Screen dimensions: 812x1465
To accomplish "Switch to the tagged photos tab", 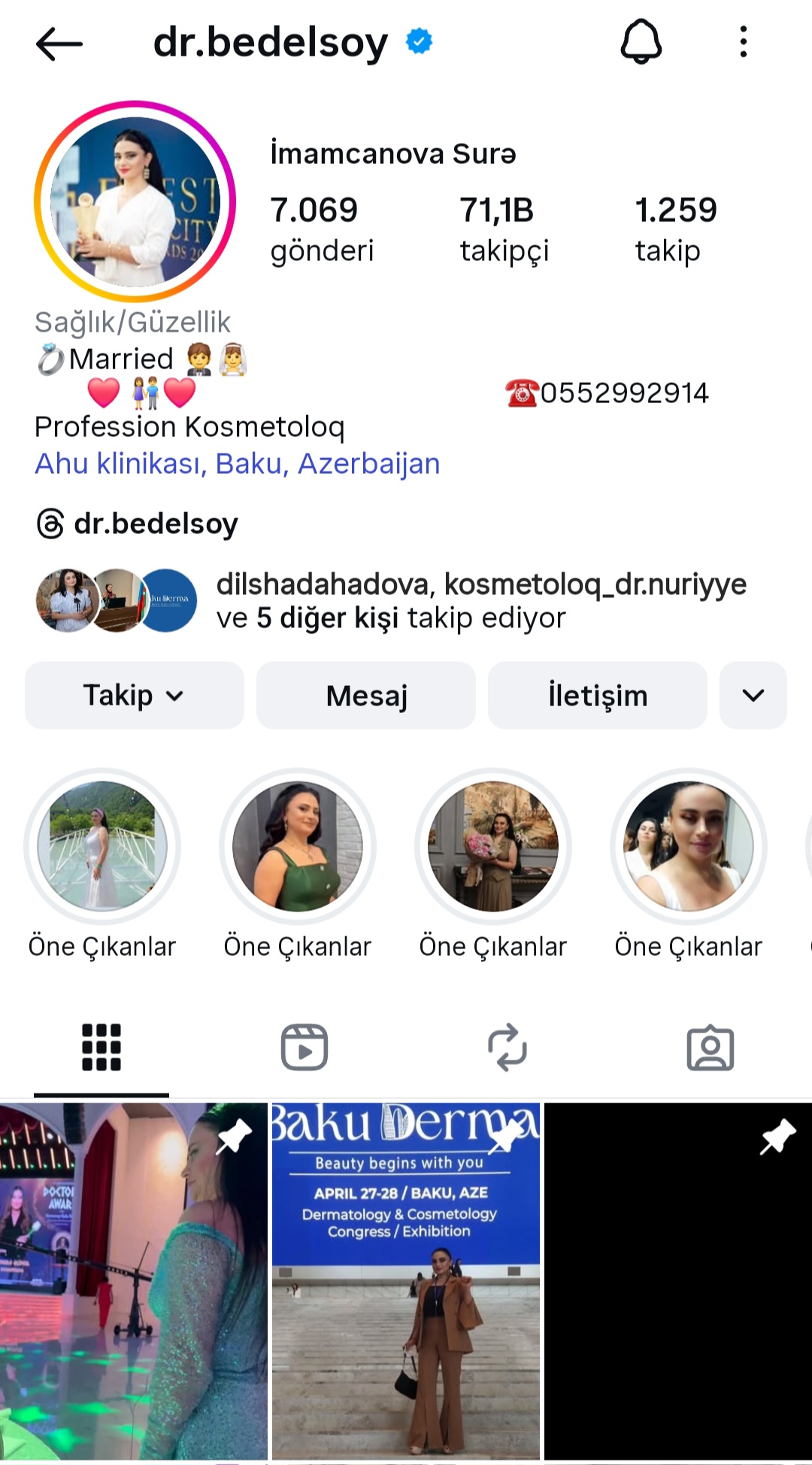I will click(x=710, y=1047).
